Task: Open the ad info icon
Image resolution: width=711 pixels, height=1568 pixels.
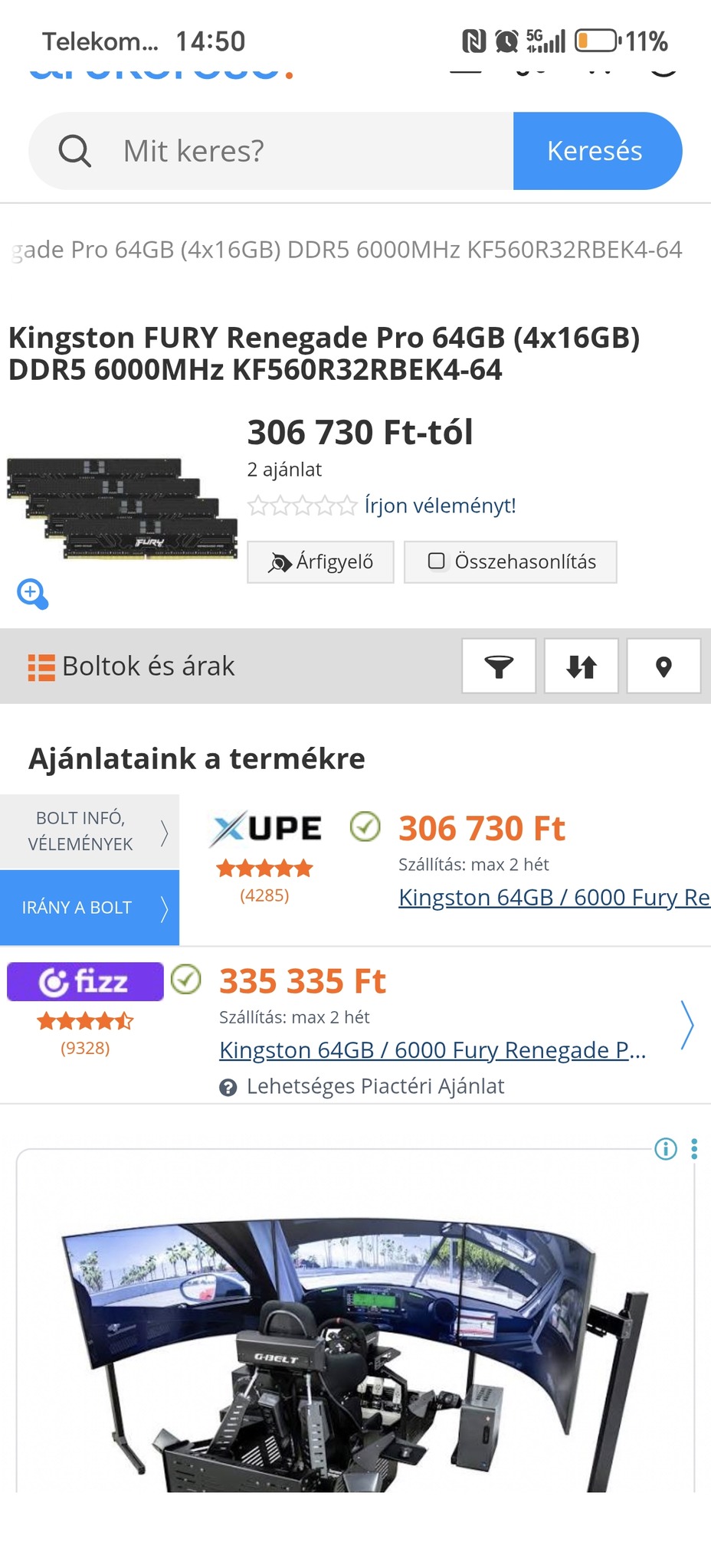Action: tap(666, 1149)
